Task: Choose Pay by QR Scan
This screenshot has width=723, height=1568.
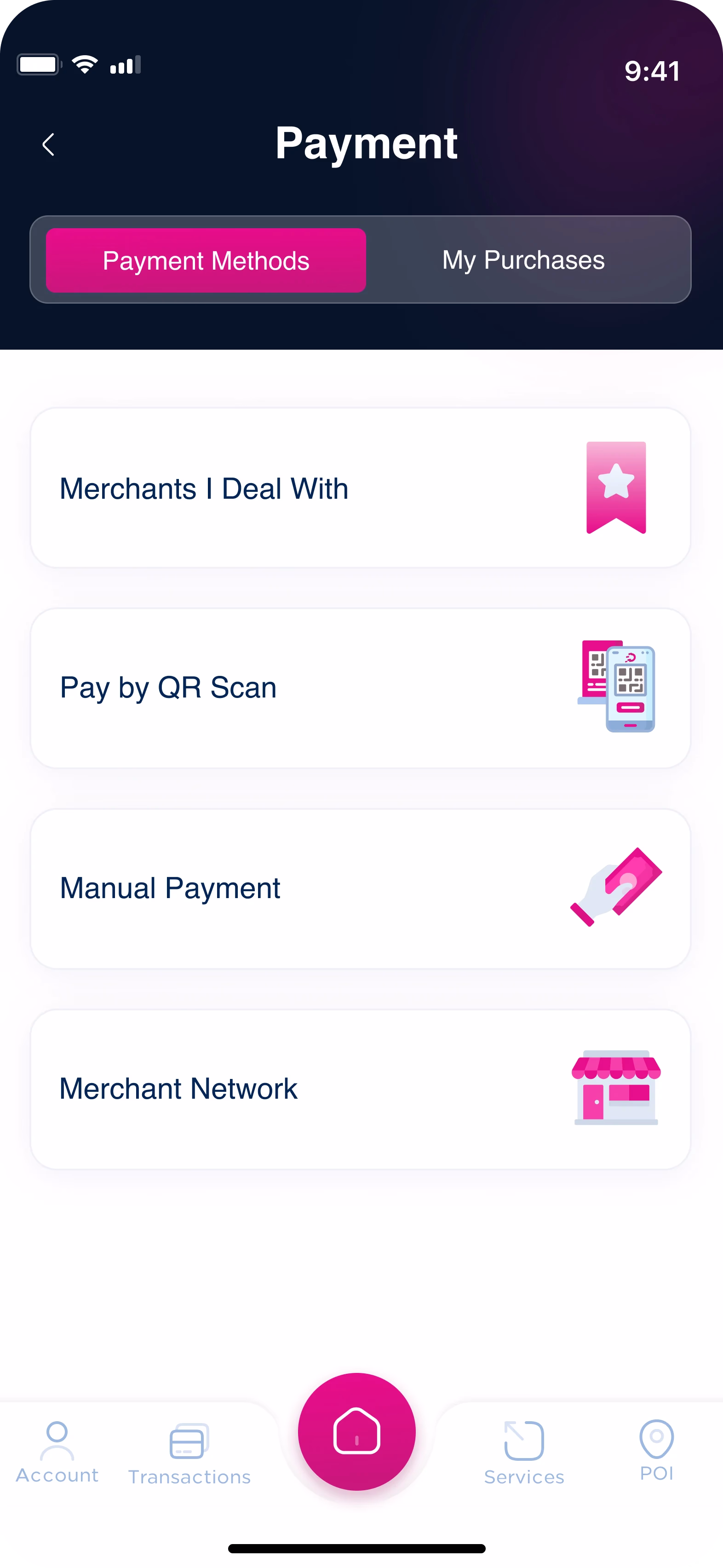Action: coord(360,688)
